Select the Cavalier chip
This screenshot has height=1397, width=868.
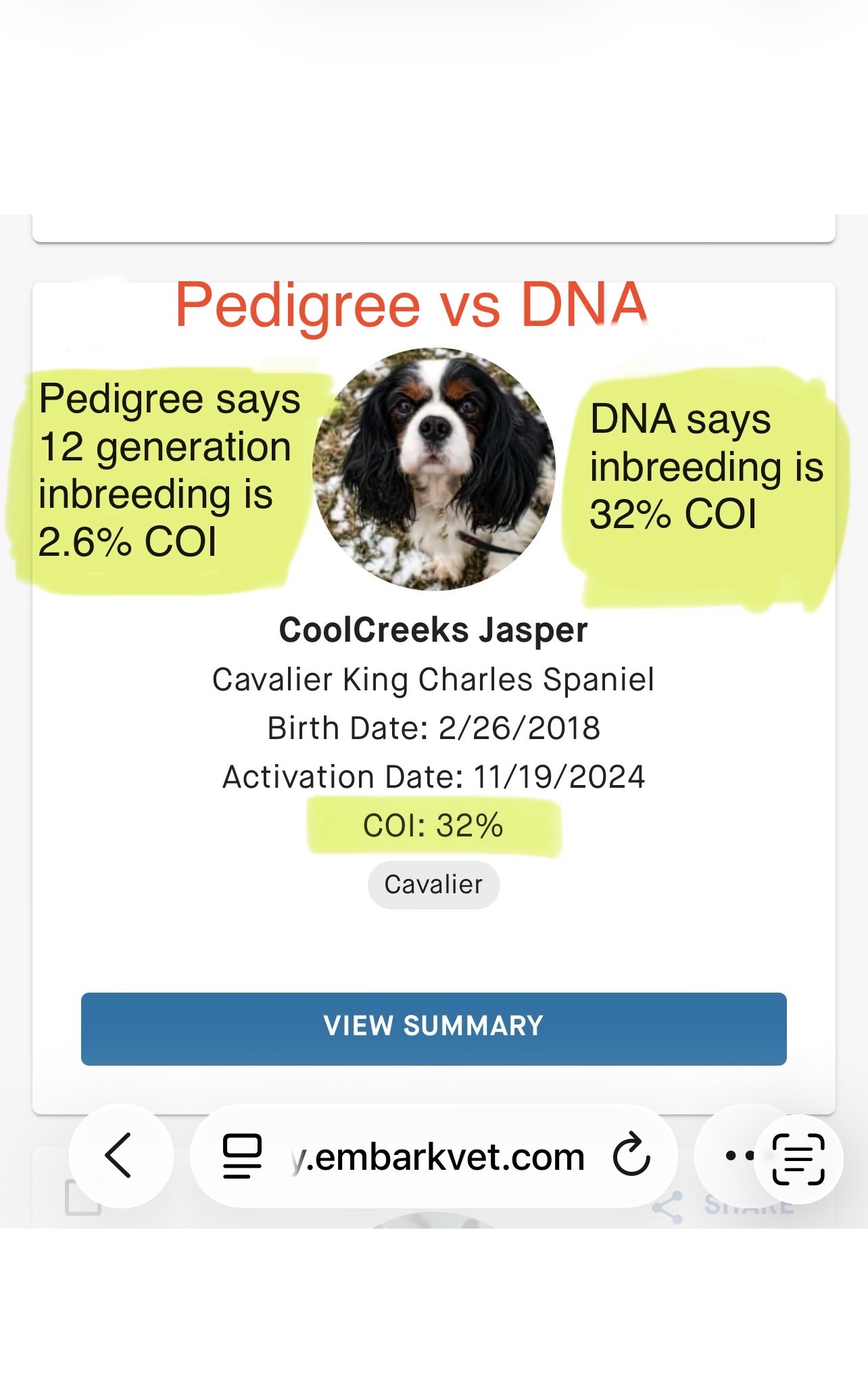433,884
